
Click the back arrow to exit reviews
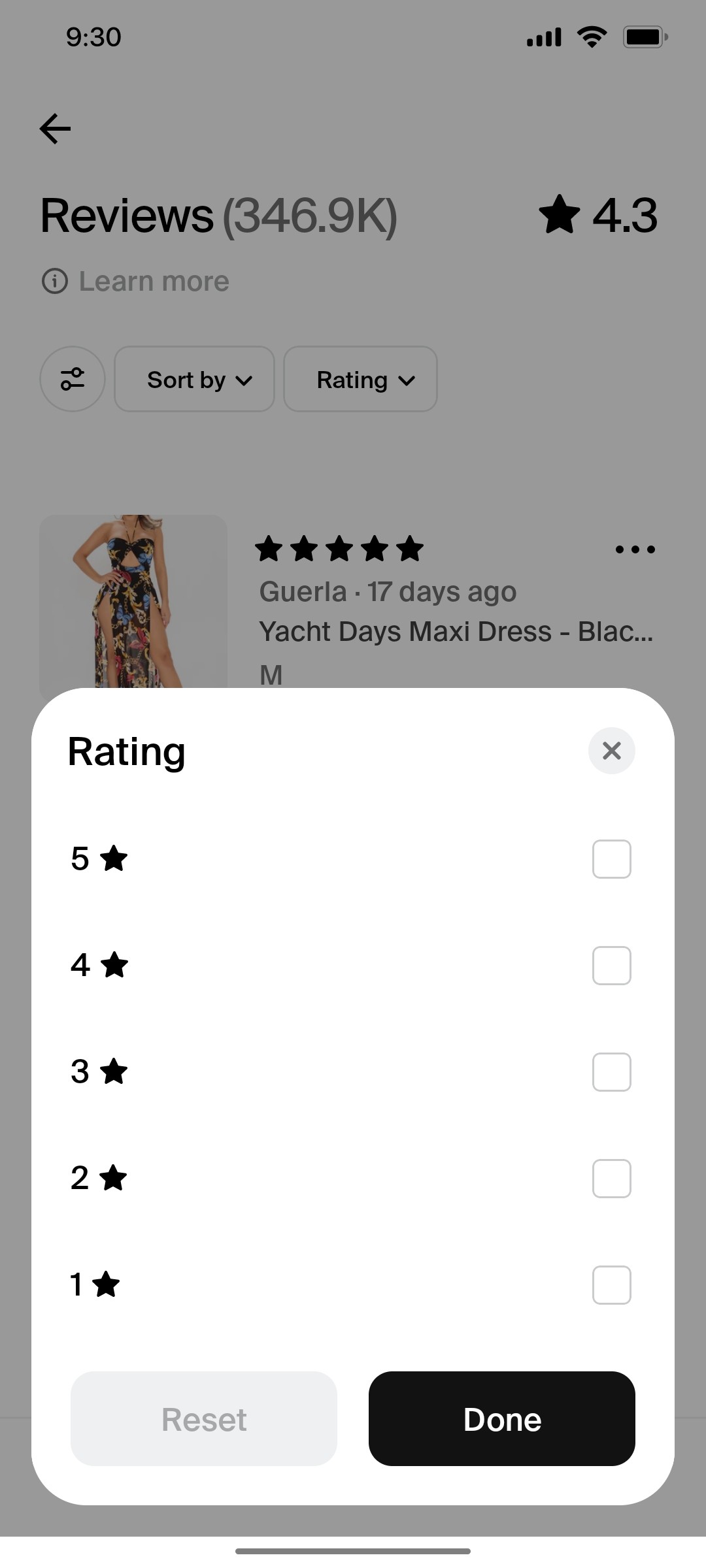[x=55, y=129]
